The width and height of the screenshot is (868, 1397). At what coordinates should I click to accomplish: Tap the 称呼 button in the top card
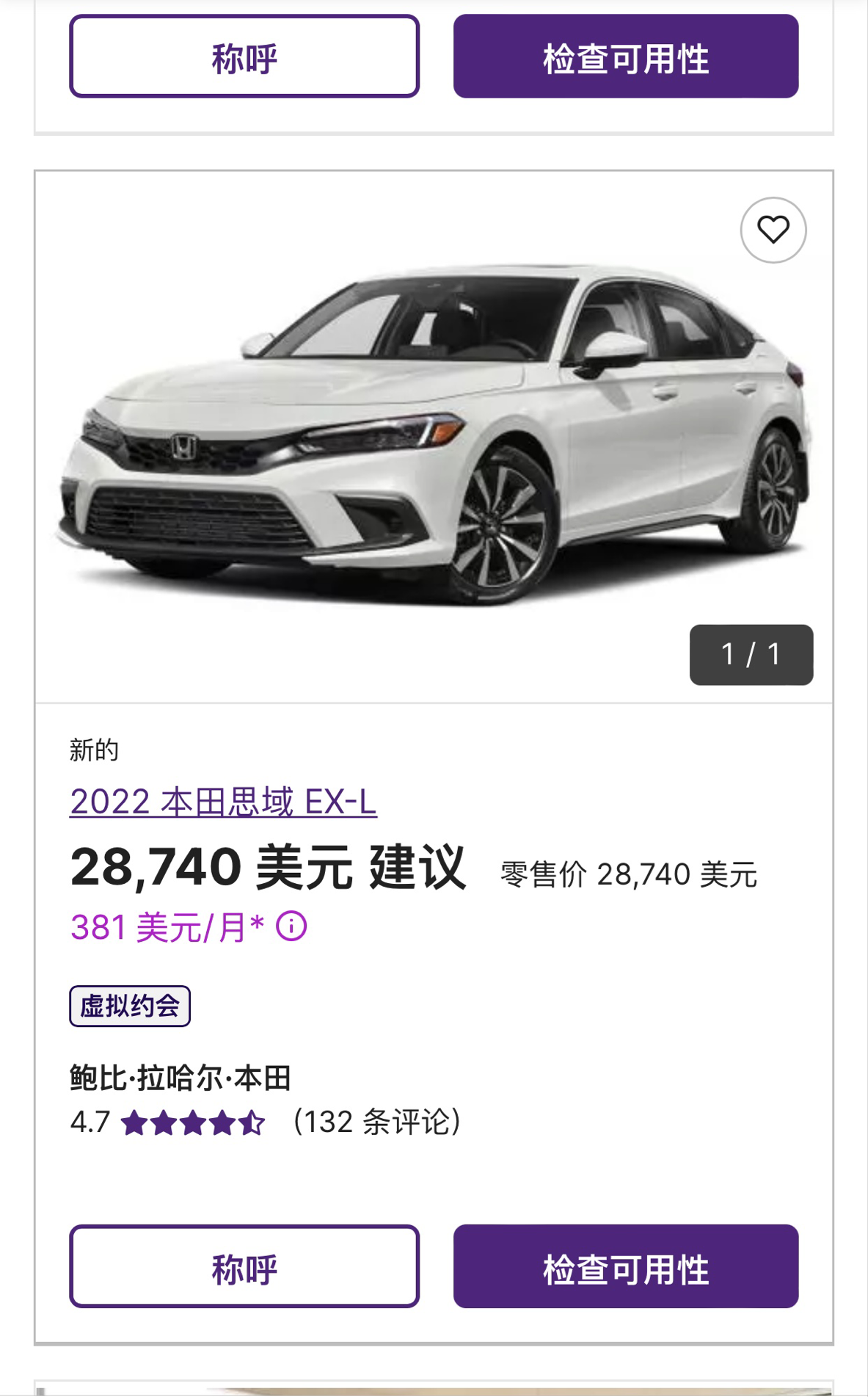click(x=244, y=57)
